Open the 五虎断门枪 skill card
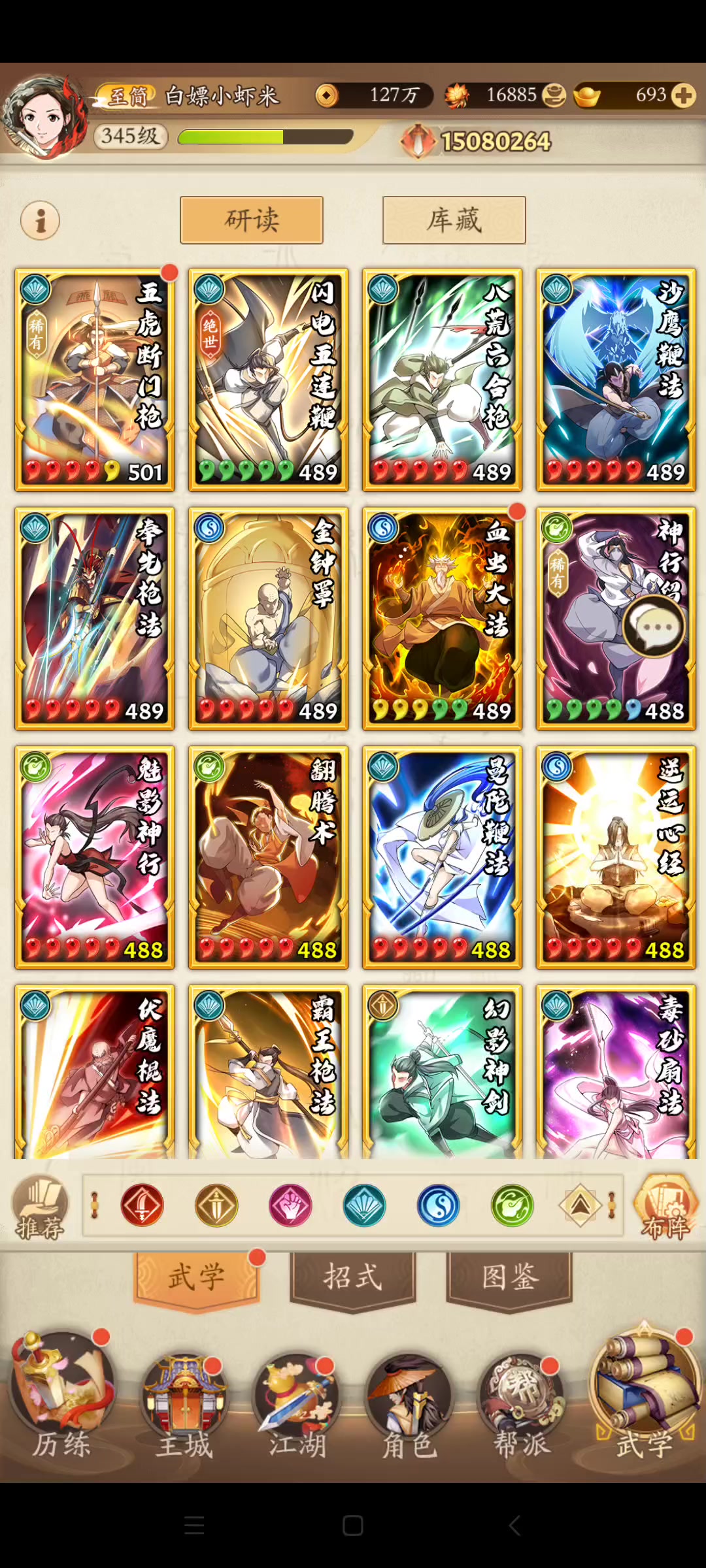 pos(95,379)
